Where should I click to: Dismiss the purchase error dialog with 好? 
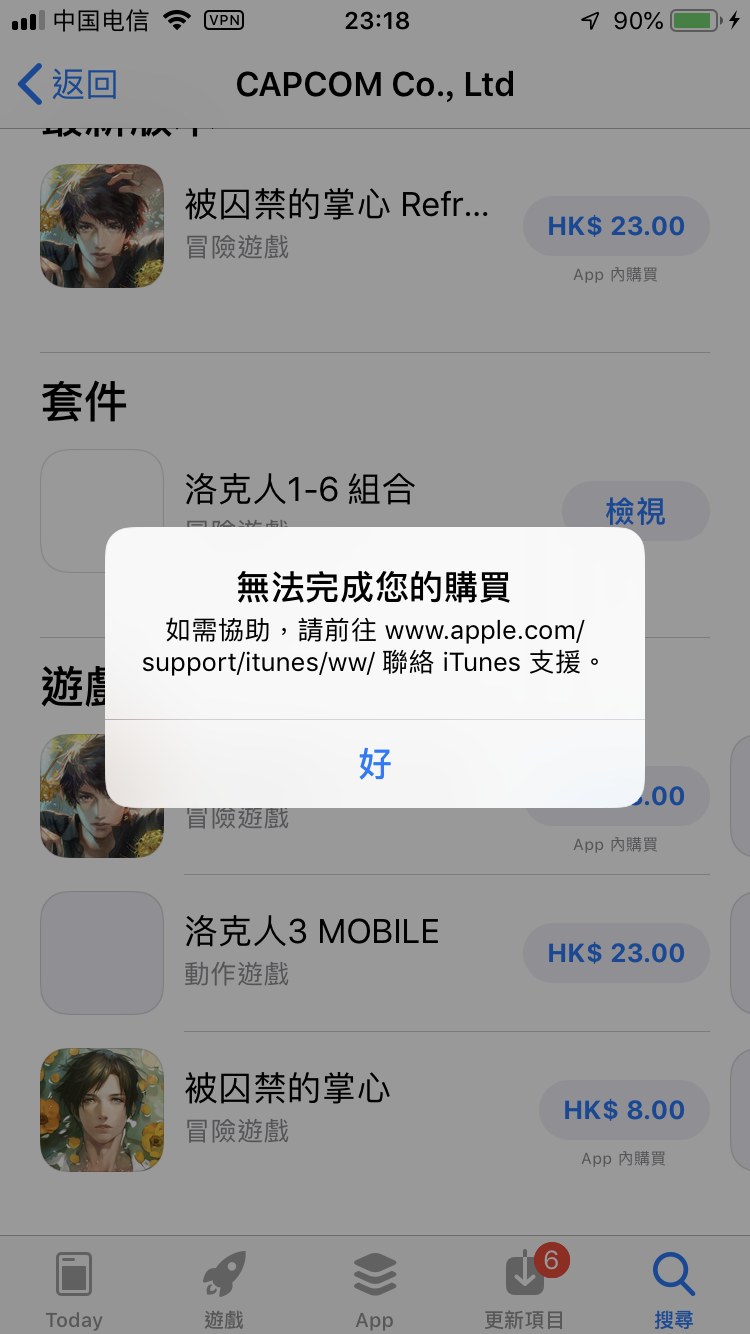coord(375,764)
